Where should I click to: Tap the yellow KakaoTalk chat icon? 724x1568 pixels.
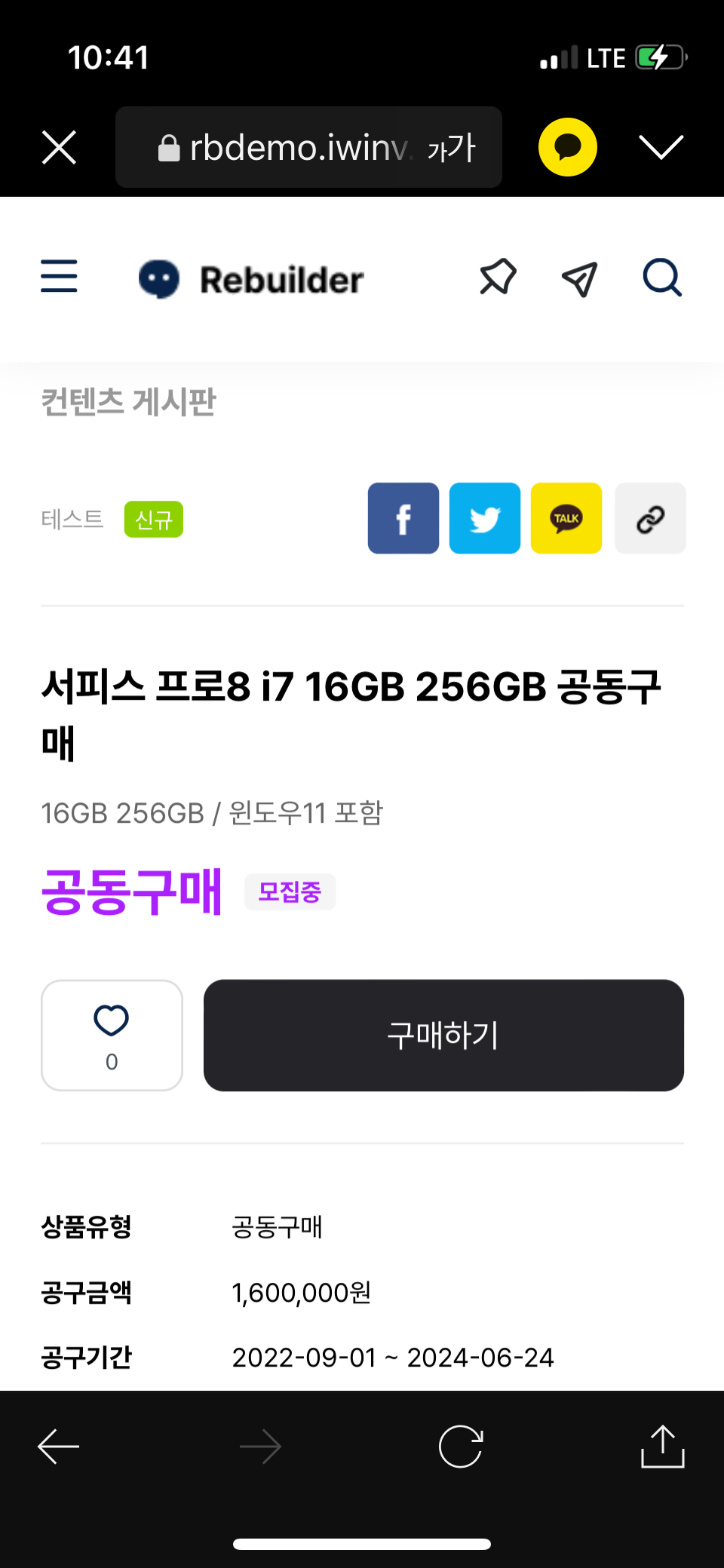(x=567, y=147)
